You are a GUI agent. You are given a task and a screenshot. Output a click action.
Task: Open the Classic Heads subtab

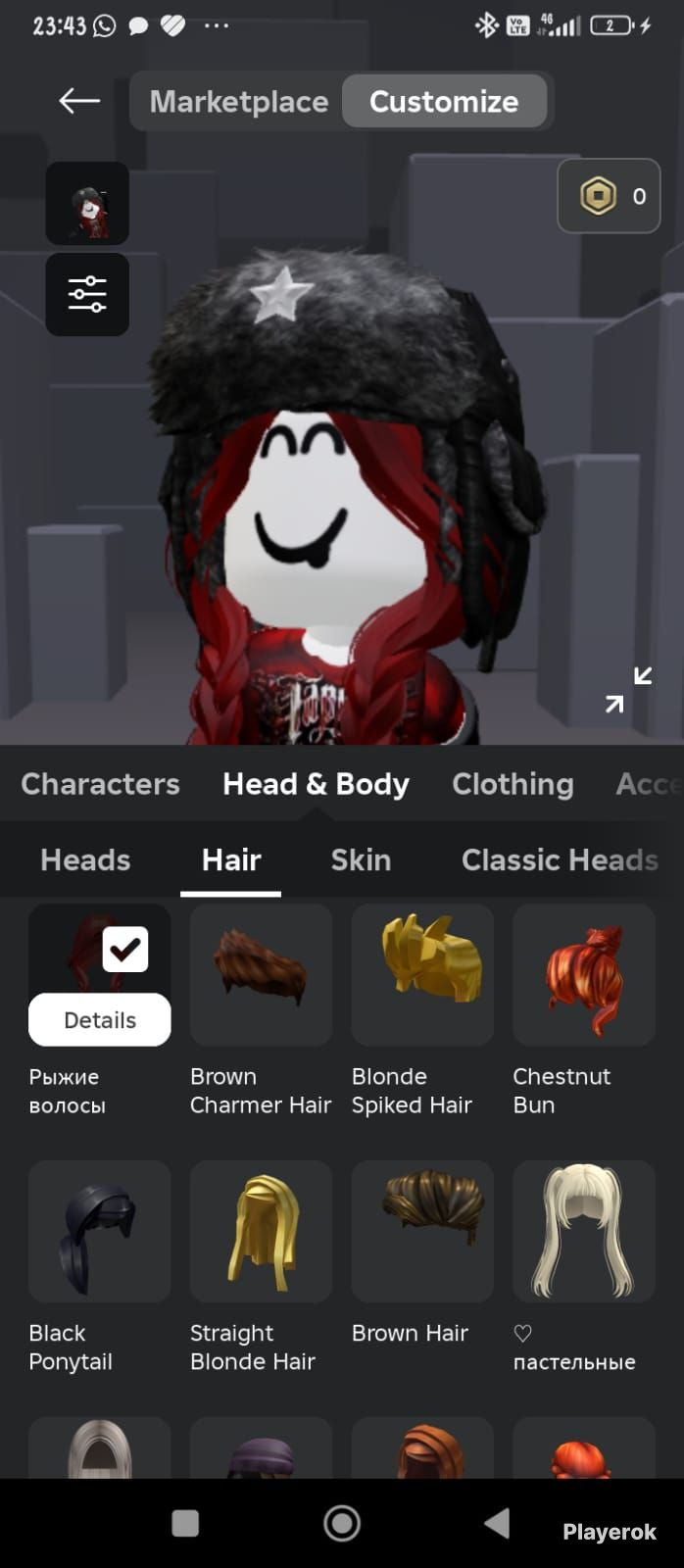pos(560,859)
